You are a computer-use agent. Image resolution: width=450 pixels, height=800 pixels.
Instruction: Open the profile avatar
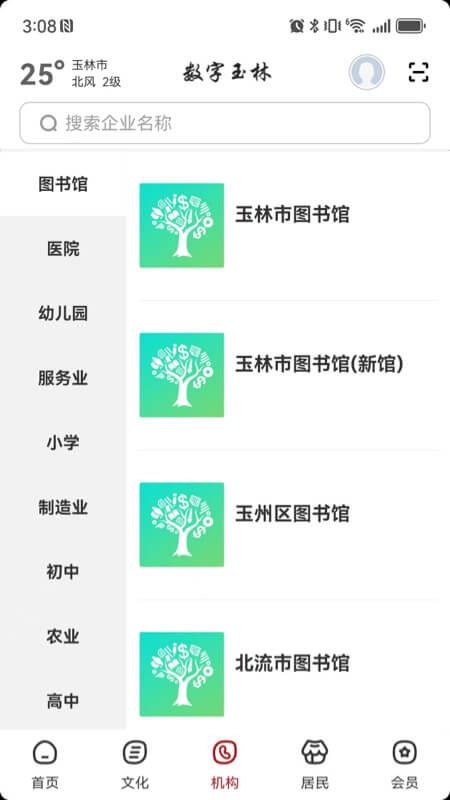point(366,72)
